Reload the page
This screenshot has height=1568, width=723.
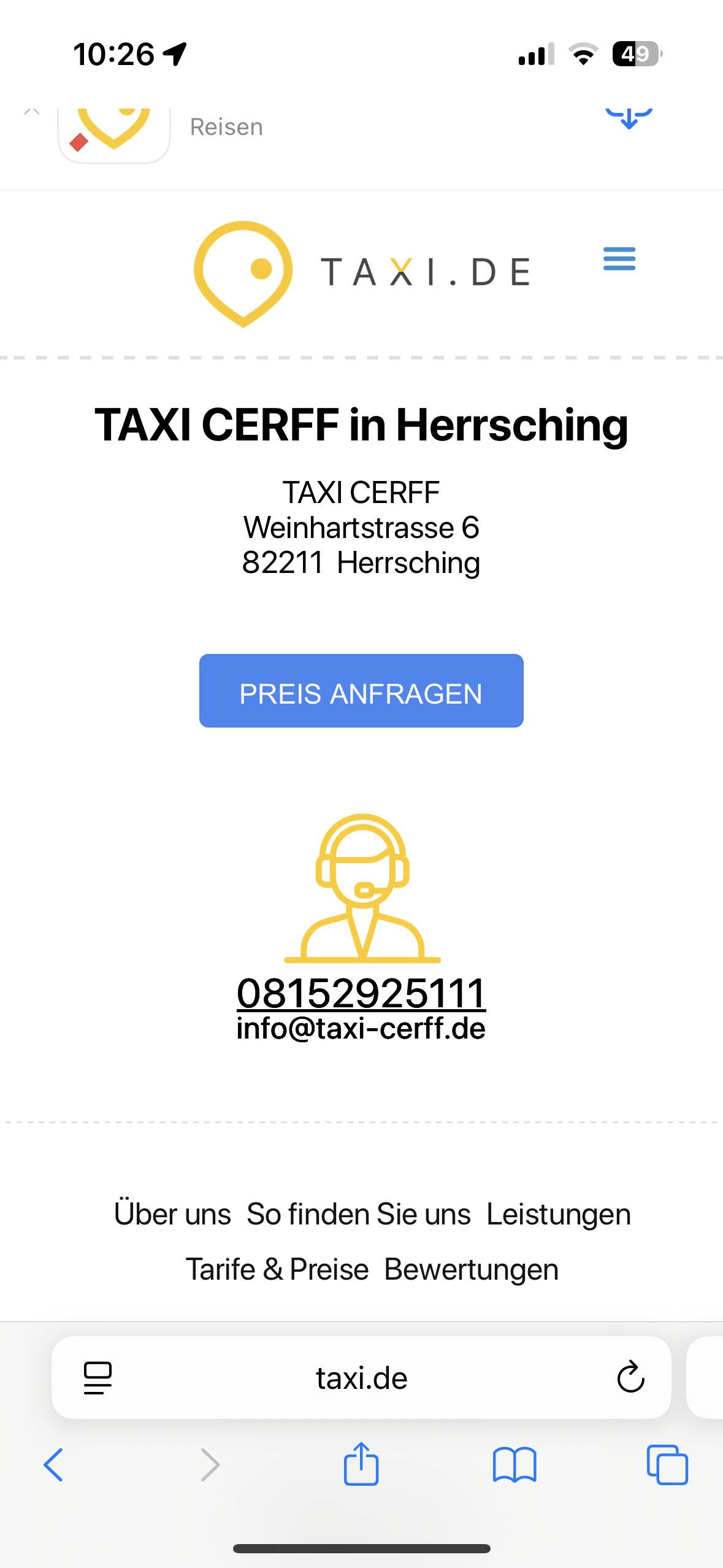click(630, 1378)
